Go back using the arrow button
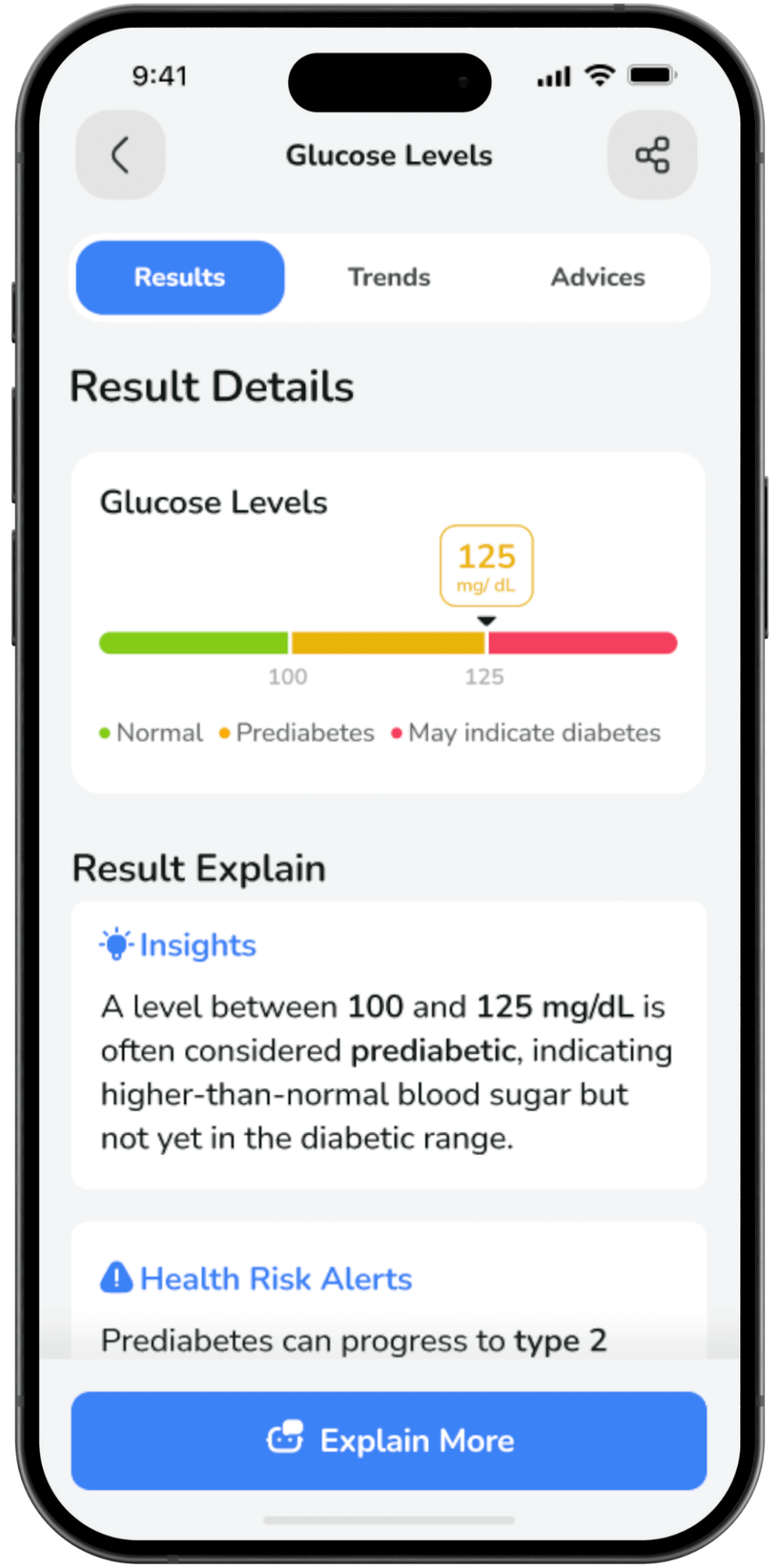Image resolution: width=780 pixels, height=1568 pixels. pos(120,154)
